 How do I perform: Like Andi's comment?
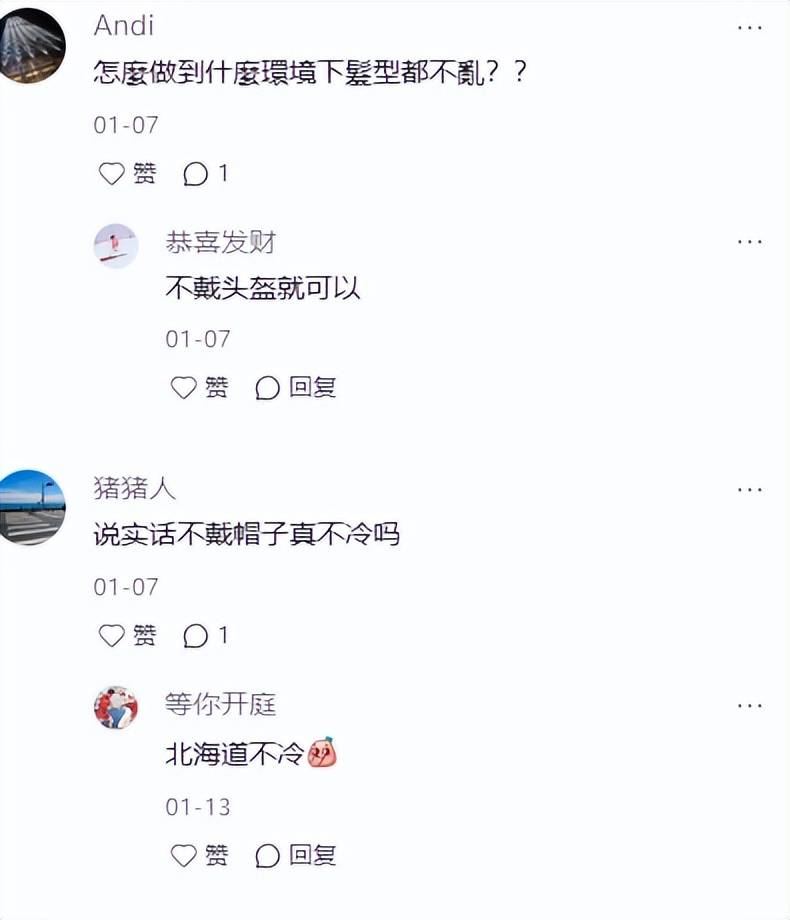pyautogui.click(x=127, y=174)
